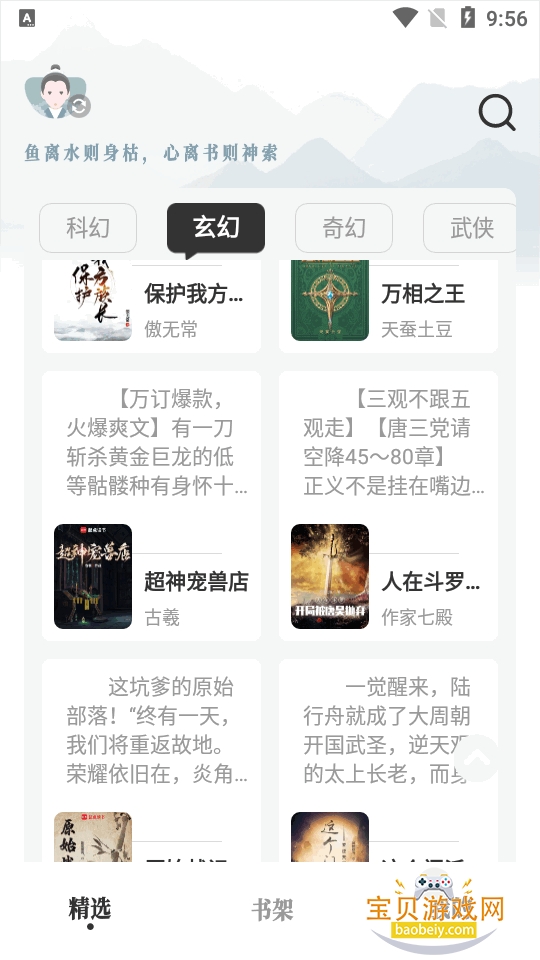Open the 人在斗罗 book by 作家七殿
This screenshot has height=960, width=540.
(x=388, y=506)
